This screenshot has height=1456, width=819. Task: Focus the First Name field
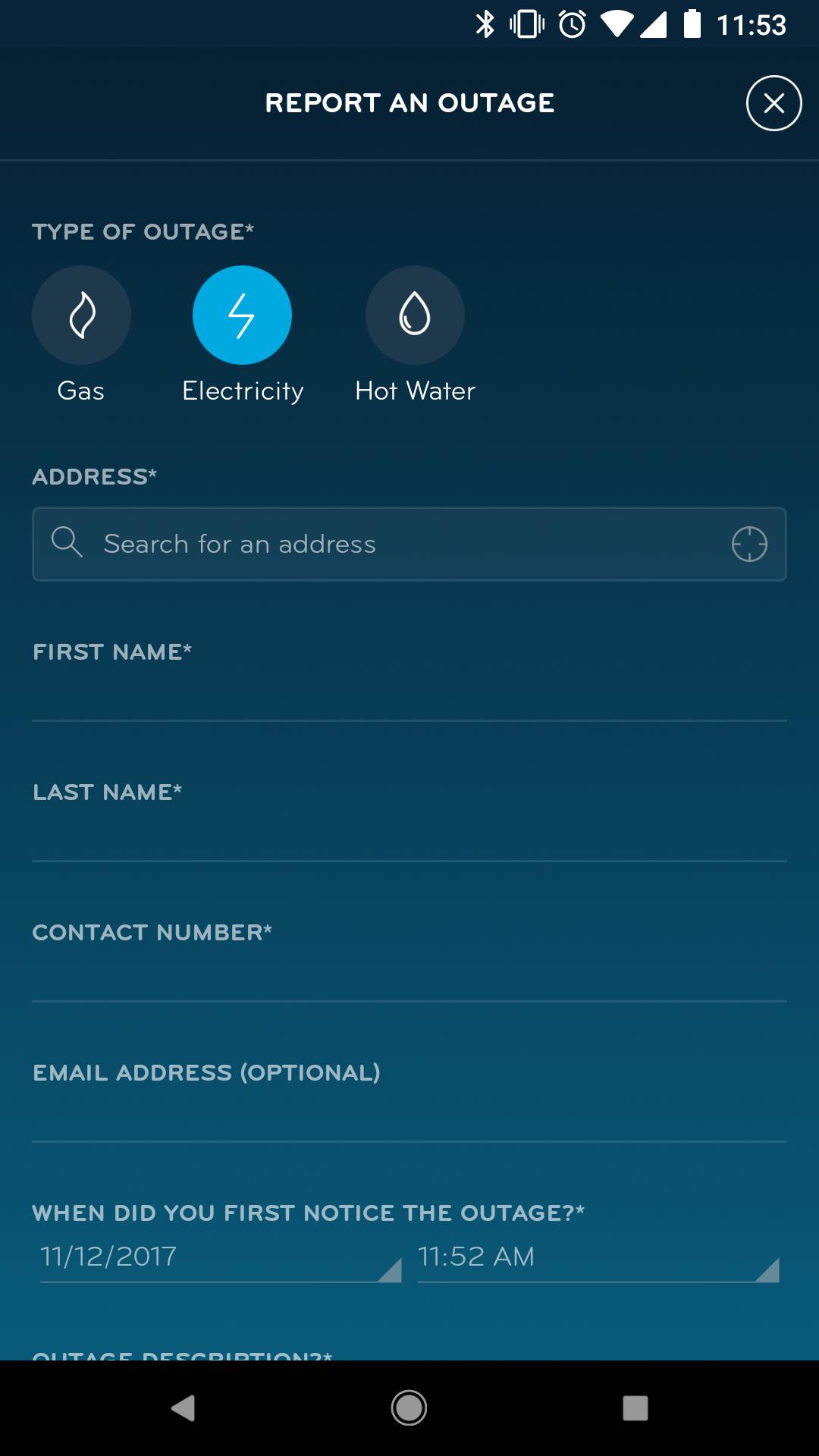tap(409, 694)
